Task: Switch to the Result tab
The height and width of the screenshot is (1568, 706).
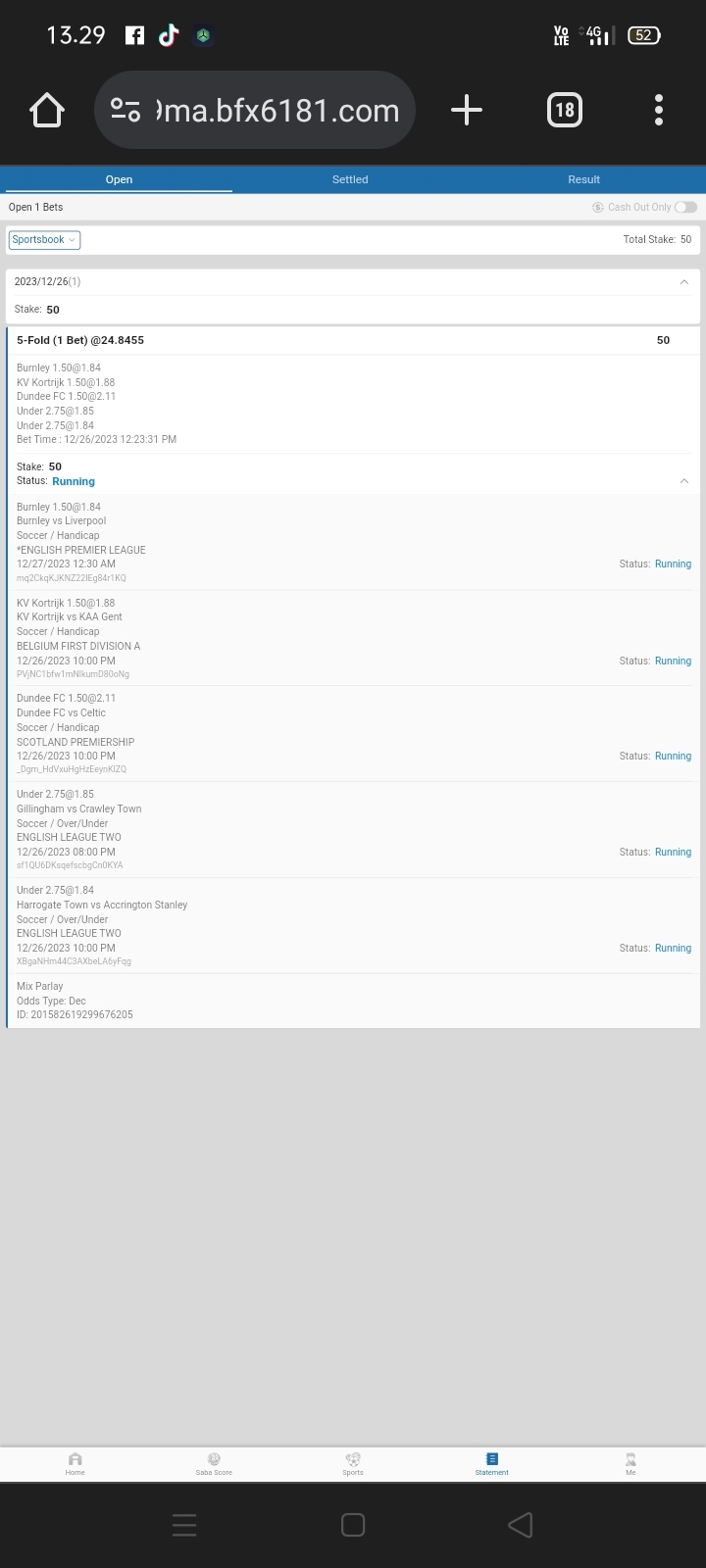Action: [x=583, y=179]
